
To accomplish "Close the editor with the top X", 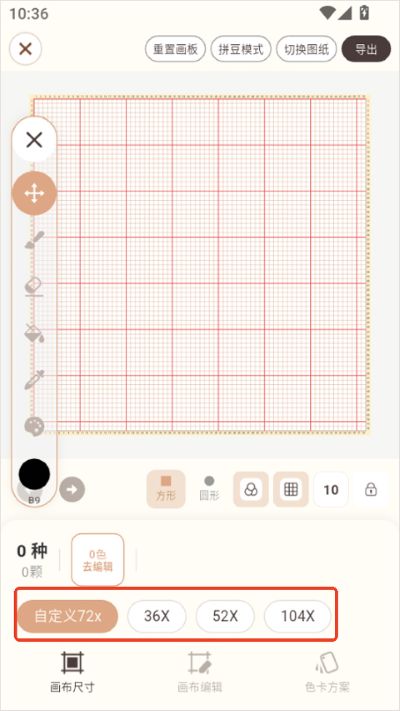I will point(25,49).
